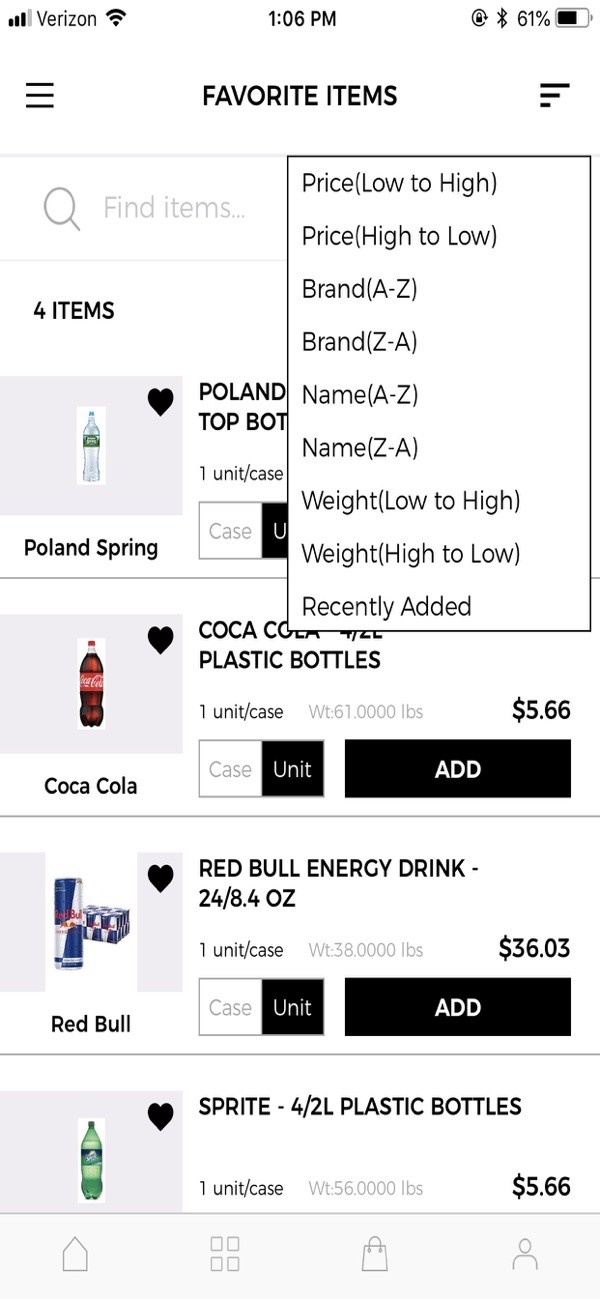The image size is (600, 1299).
Task: Sort by Price(Low to High)
Action: point(399,183)
